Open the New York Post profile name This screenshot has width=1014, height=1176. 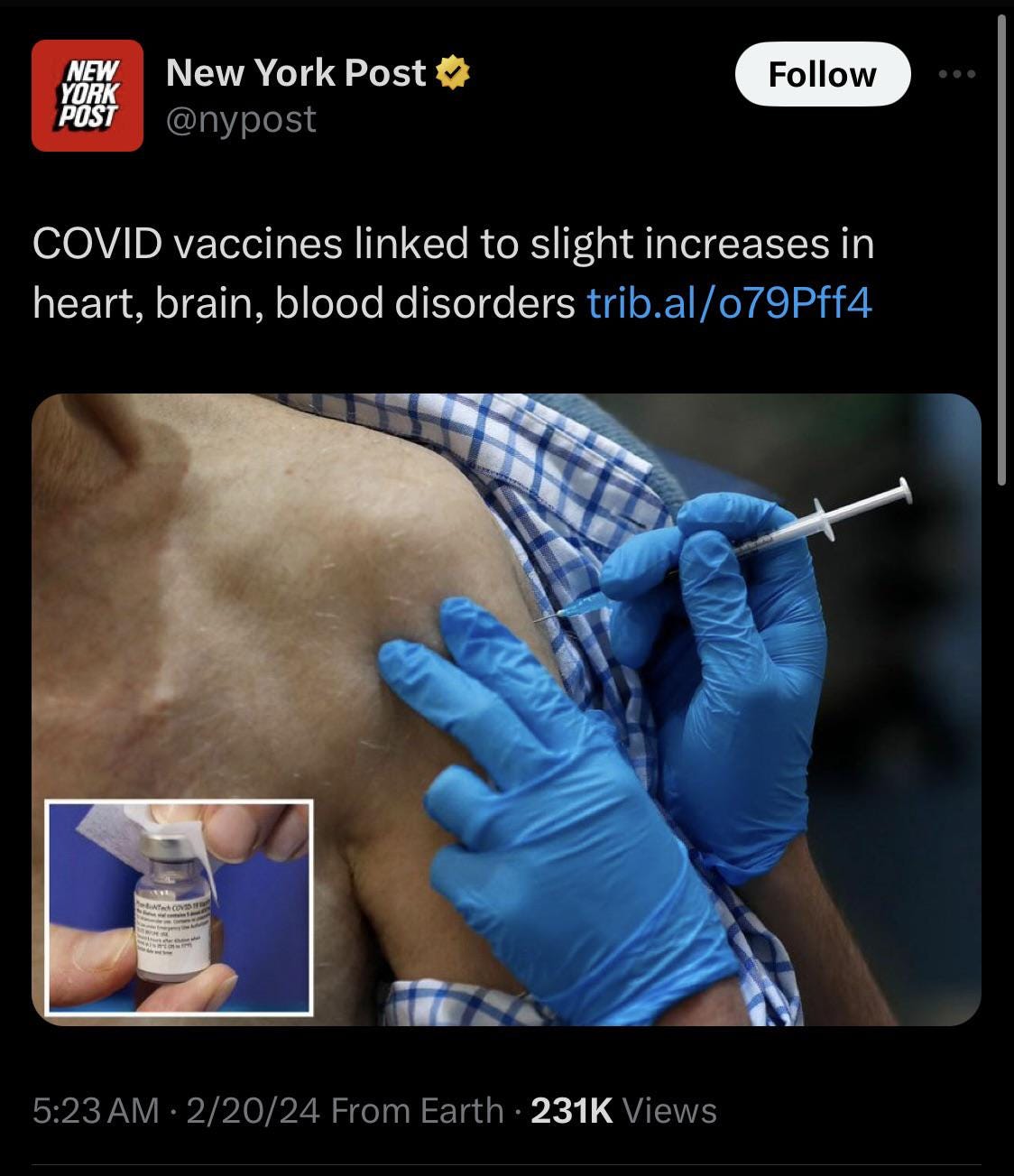(296, 73)
